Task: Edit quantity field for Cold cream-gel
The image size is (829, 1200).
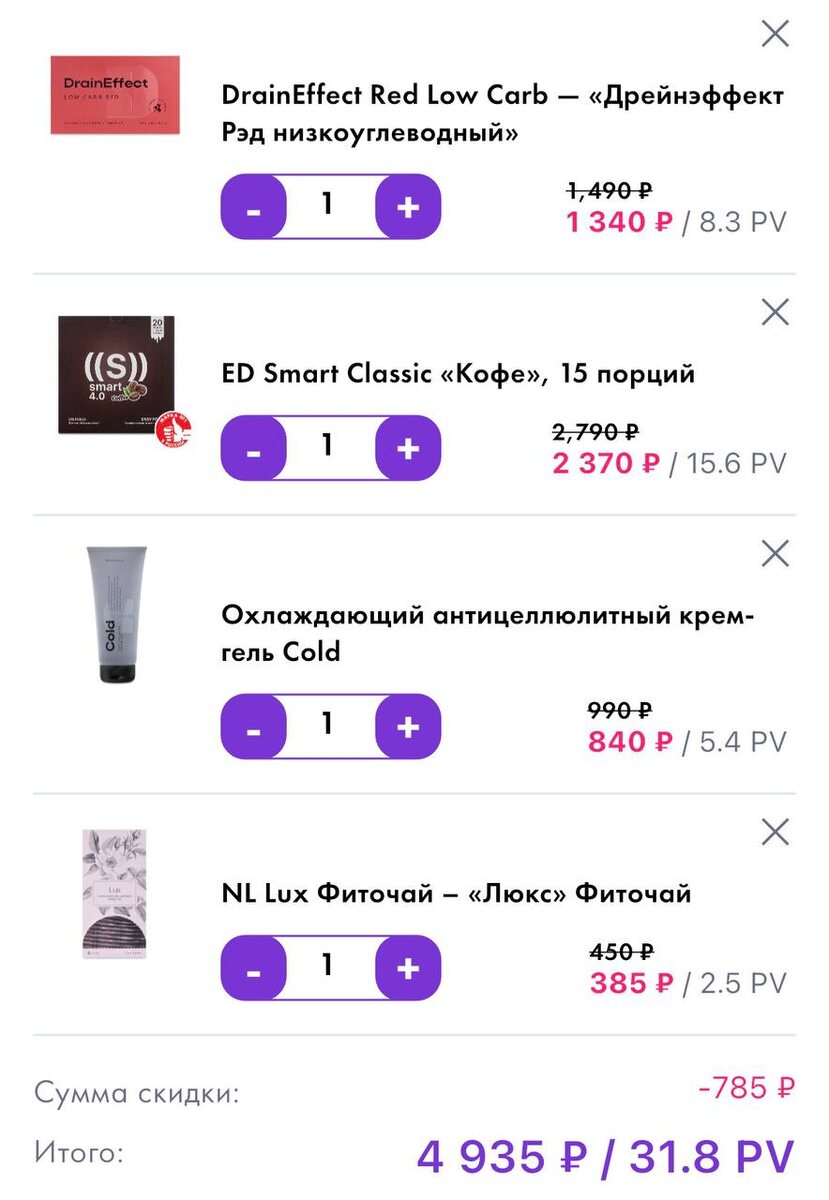Action: click(330, 727)
